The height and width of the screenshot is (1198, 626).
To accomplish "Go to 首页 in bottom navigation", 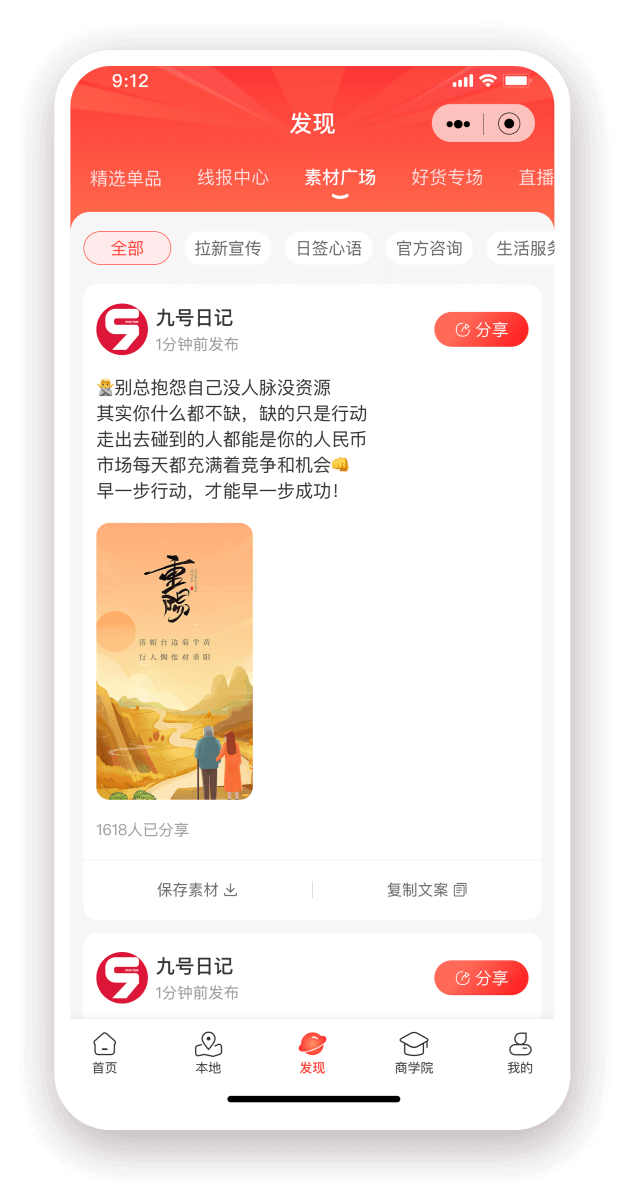I will (104, 1054).
